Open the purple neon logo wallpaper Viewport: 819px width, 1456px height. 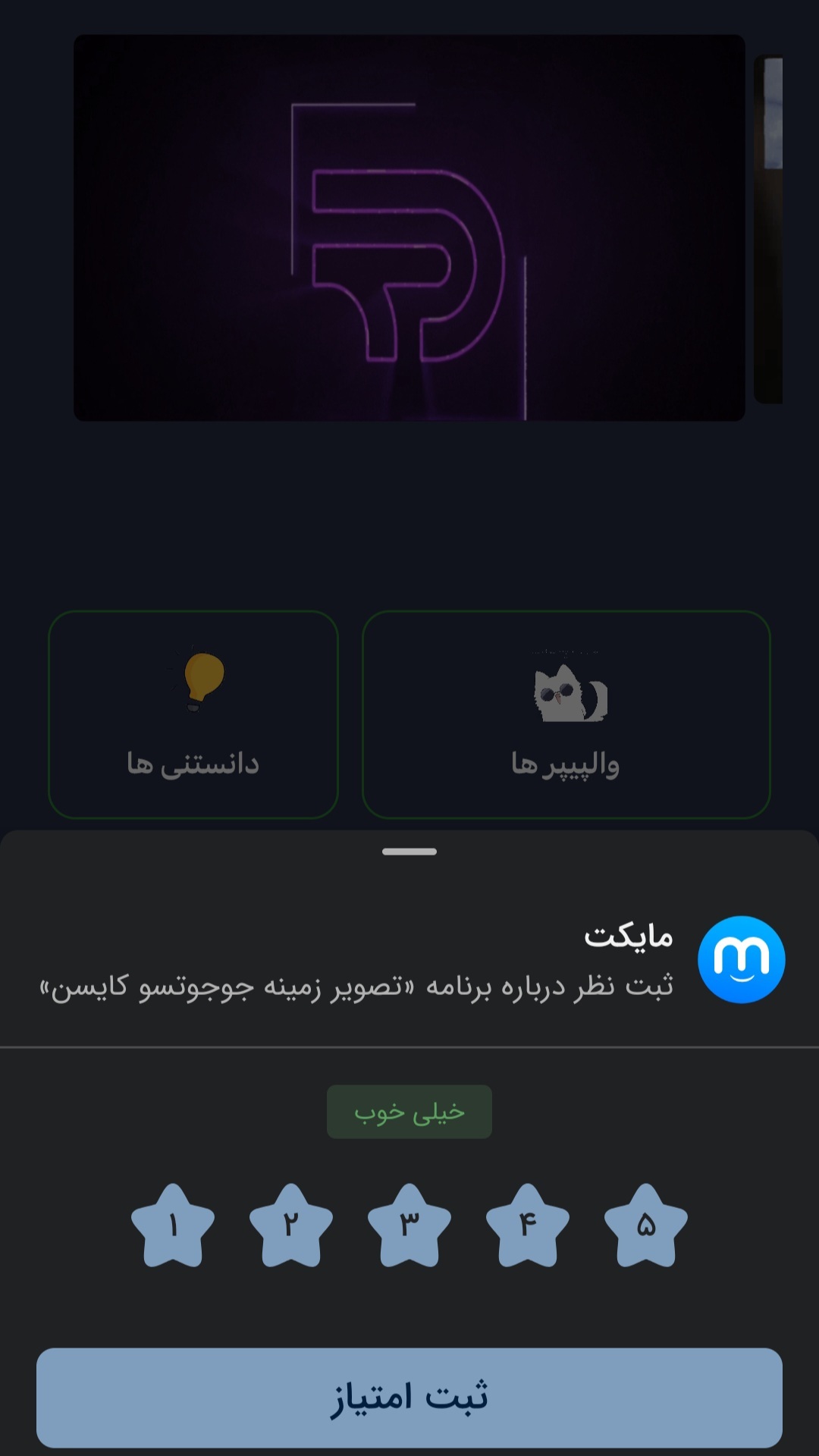pos(409,227)
